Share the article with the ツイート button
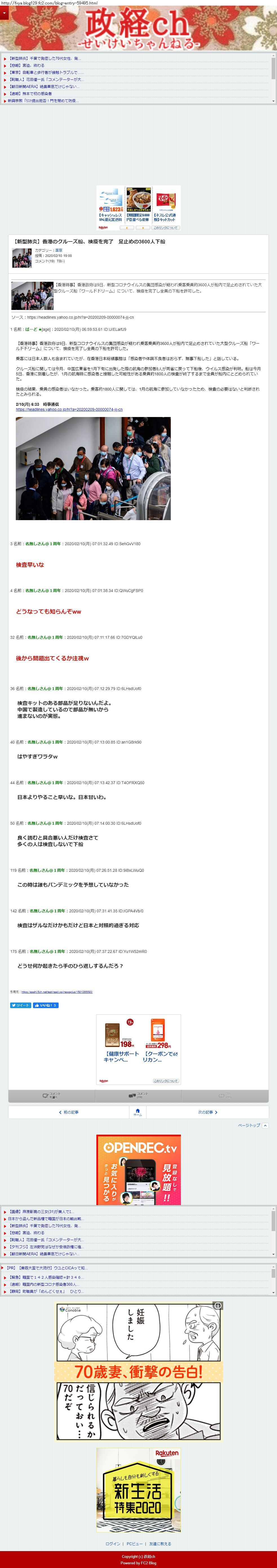This screenshot has width=277, height=1568. [x=20, y=1005]
